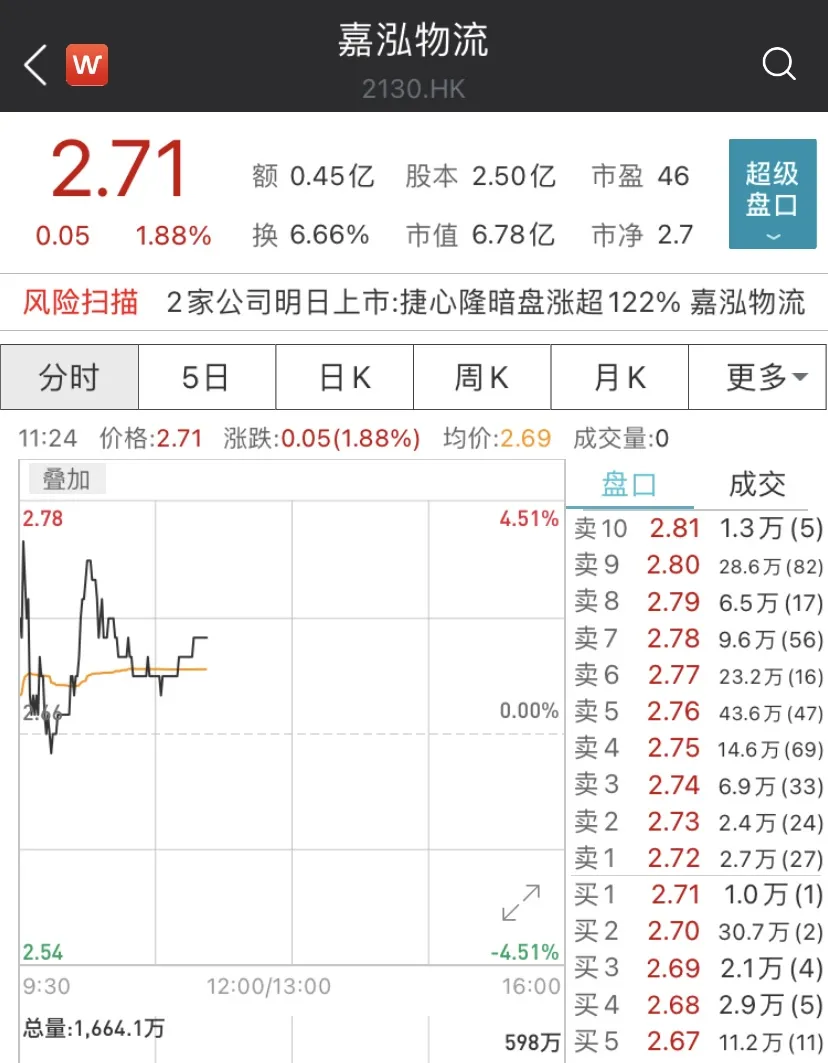Image resolution: width=828 pixels, height=1063 pixels.
Task: Select the 周K weekly chart option
Action: tap(482, 377)
